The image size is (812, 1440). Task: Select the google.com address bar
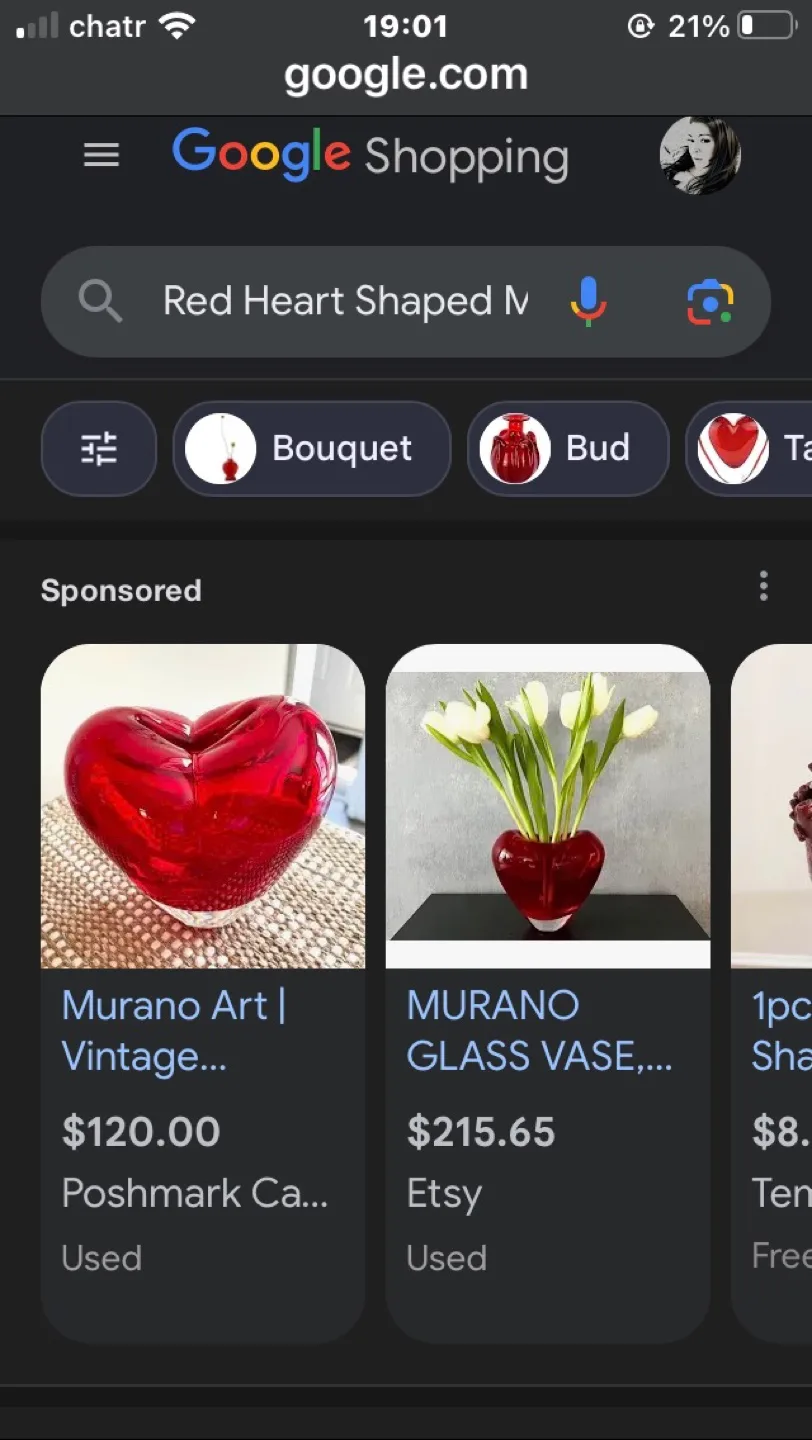(x=406, y=73)
